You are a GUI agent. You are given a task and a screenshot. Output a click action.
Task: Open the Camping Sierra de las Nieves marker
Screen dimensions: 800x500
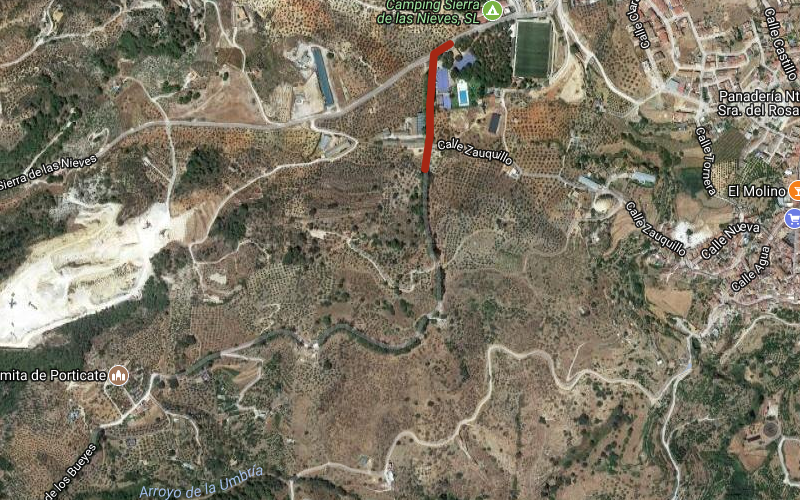[x=492, y=11]
